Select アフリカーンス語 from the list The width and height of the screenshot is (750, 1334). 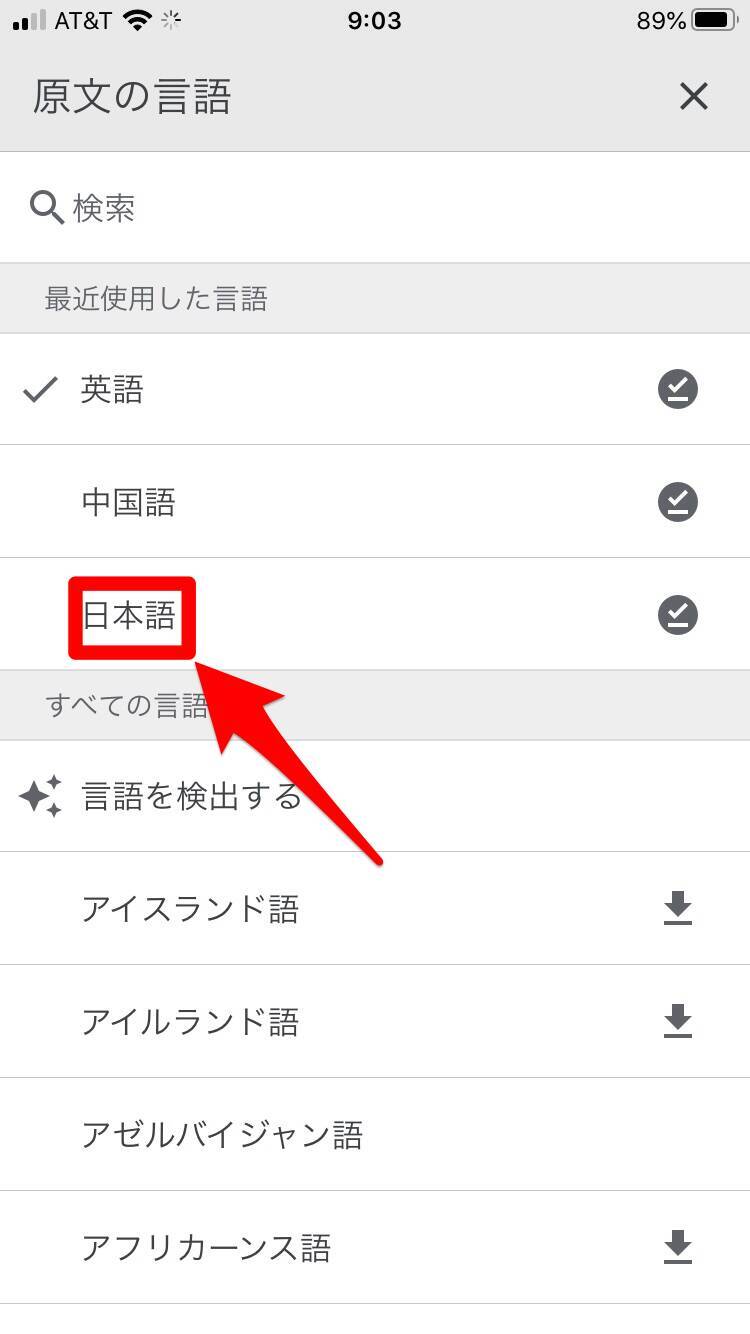coord(206,1248)
